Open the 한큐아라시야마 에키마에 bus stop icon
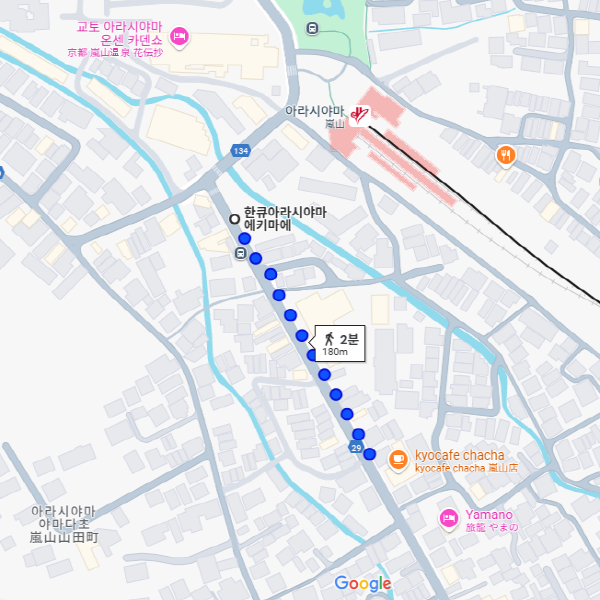The width and height of the screenshot is (600, 600). (x=242, y=254)
